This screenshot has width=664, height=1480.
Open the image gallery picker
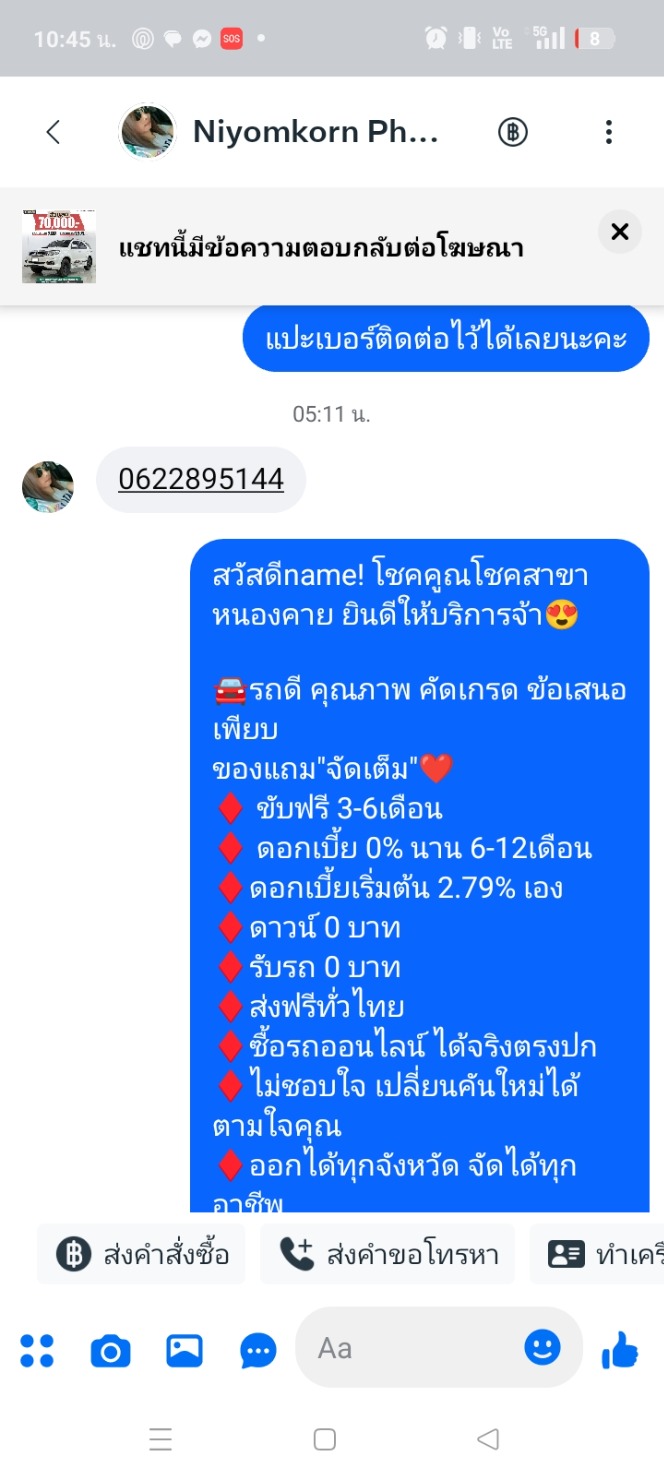(x=184, y=1351)
